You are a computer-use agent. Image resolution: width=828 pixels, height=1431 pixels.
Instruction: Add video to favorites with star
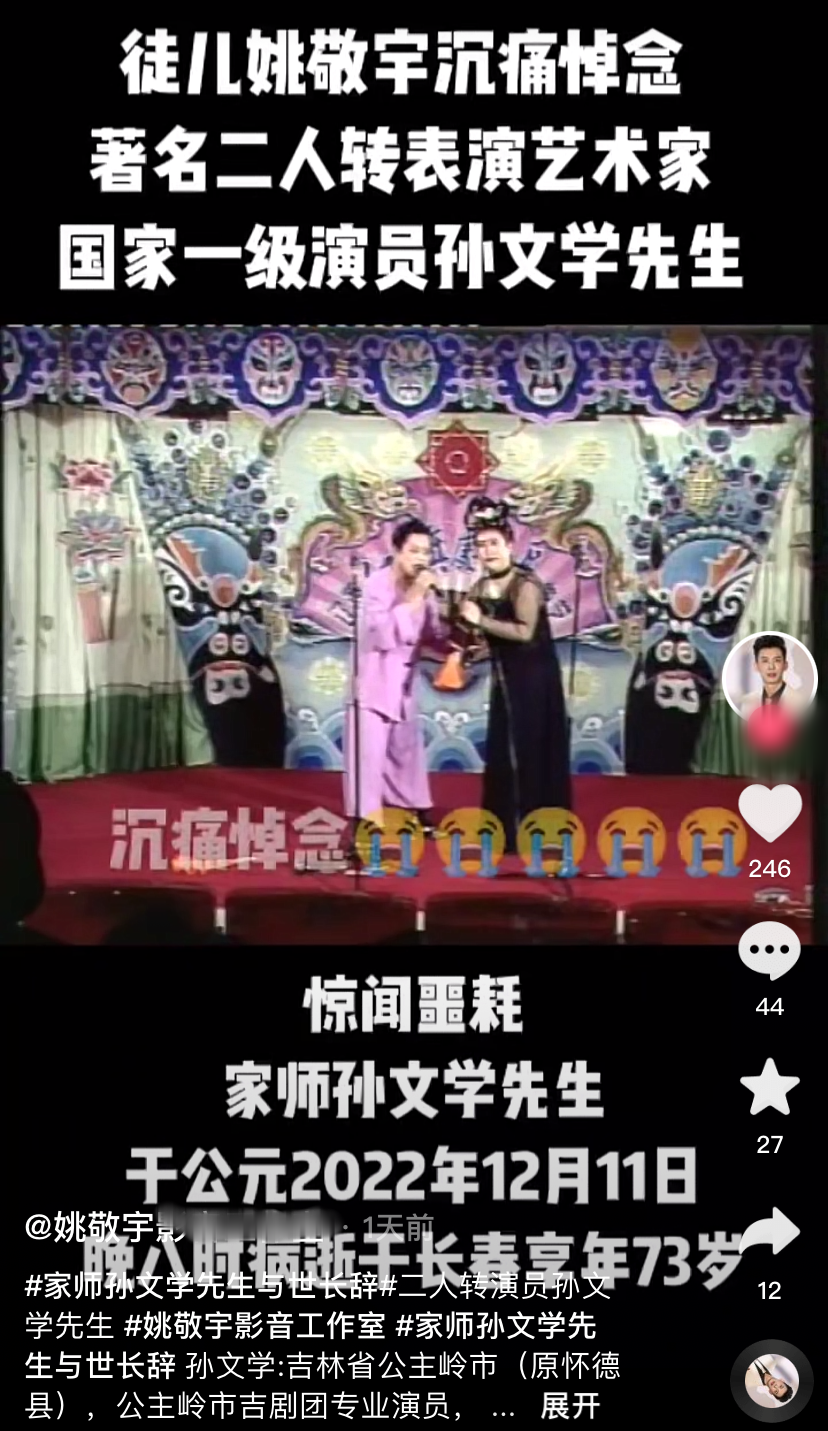click(769, 1088)
